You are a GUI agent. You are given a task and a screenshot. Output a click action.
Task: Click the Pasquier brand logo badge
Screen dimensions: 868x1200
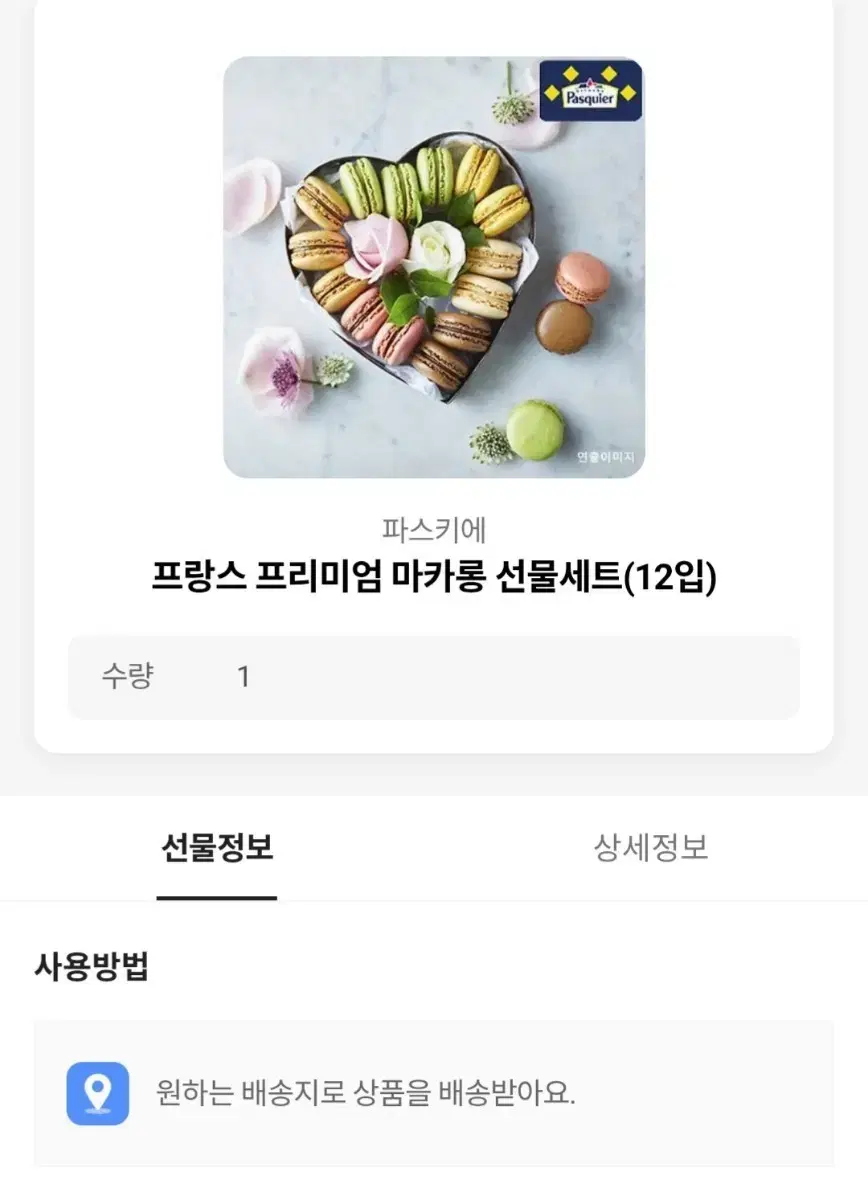pyautogui.click(x=589, y=92)
